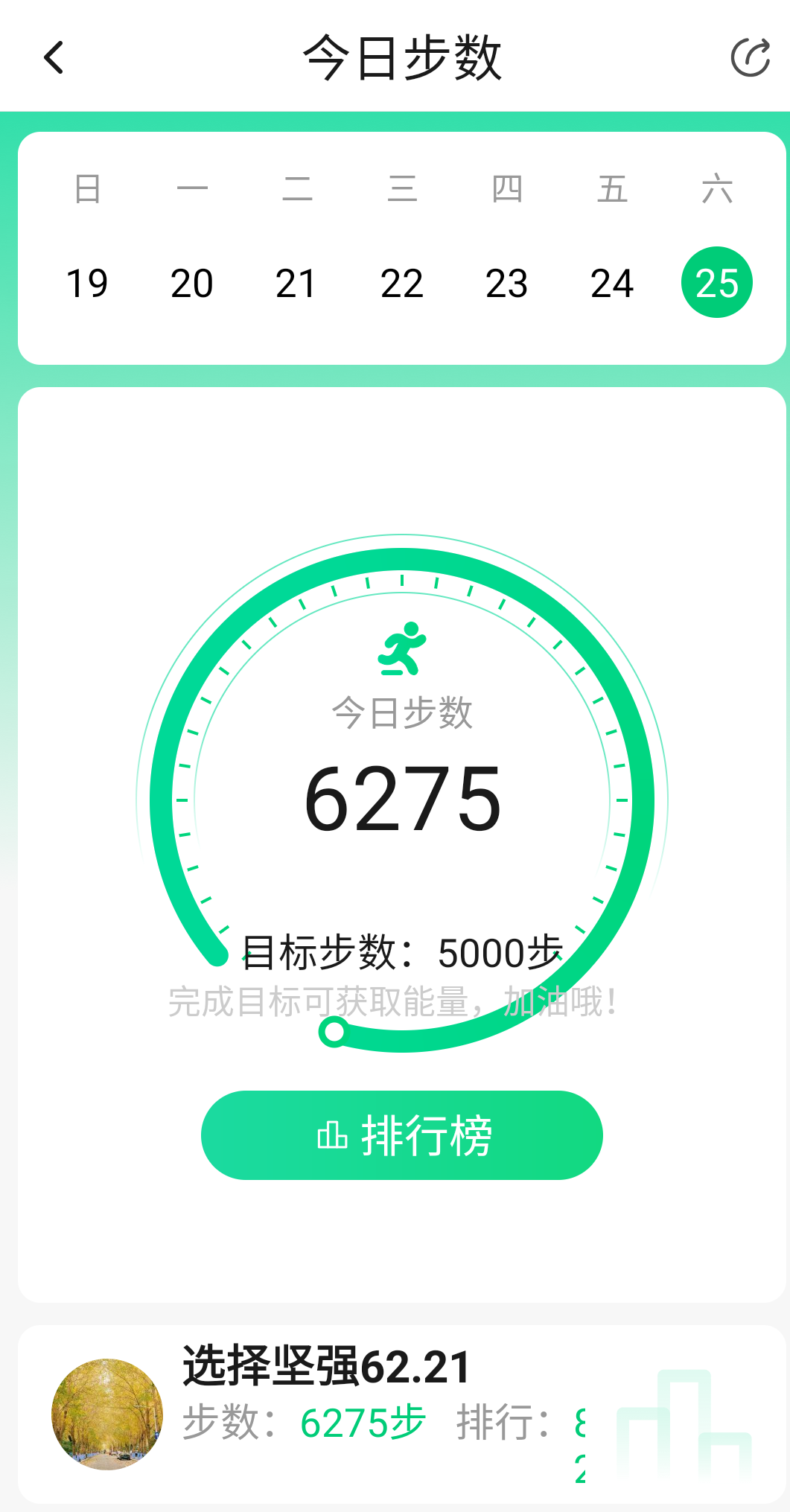Viewport: 790px width, 1512px height.
Task: Select date 22 in the week calendar
Action: click(x=401, y=283)
